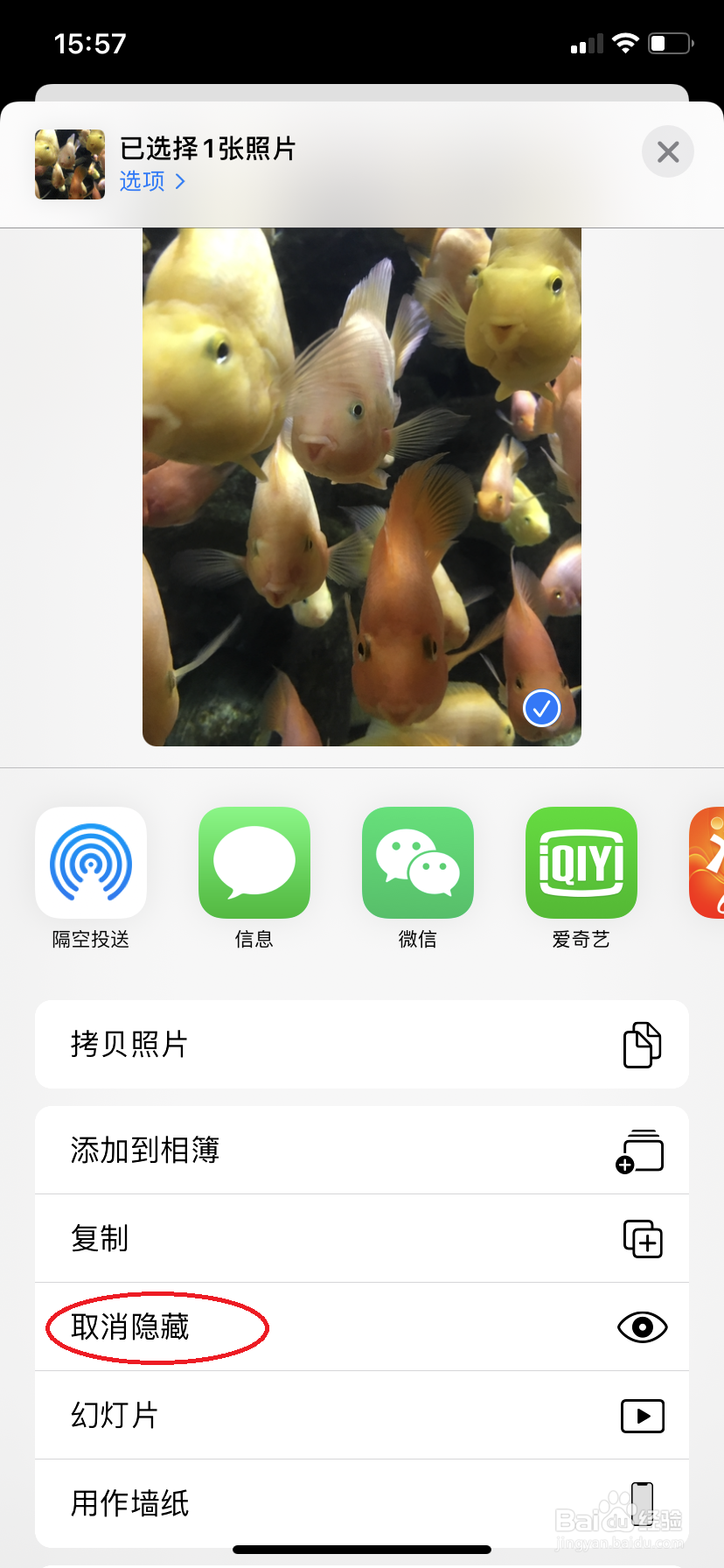Screen dimensions: 724x1568
Task: Click the duplicate icon beside 复制
Action: (x=643, y=1238)
